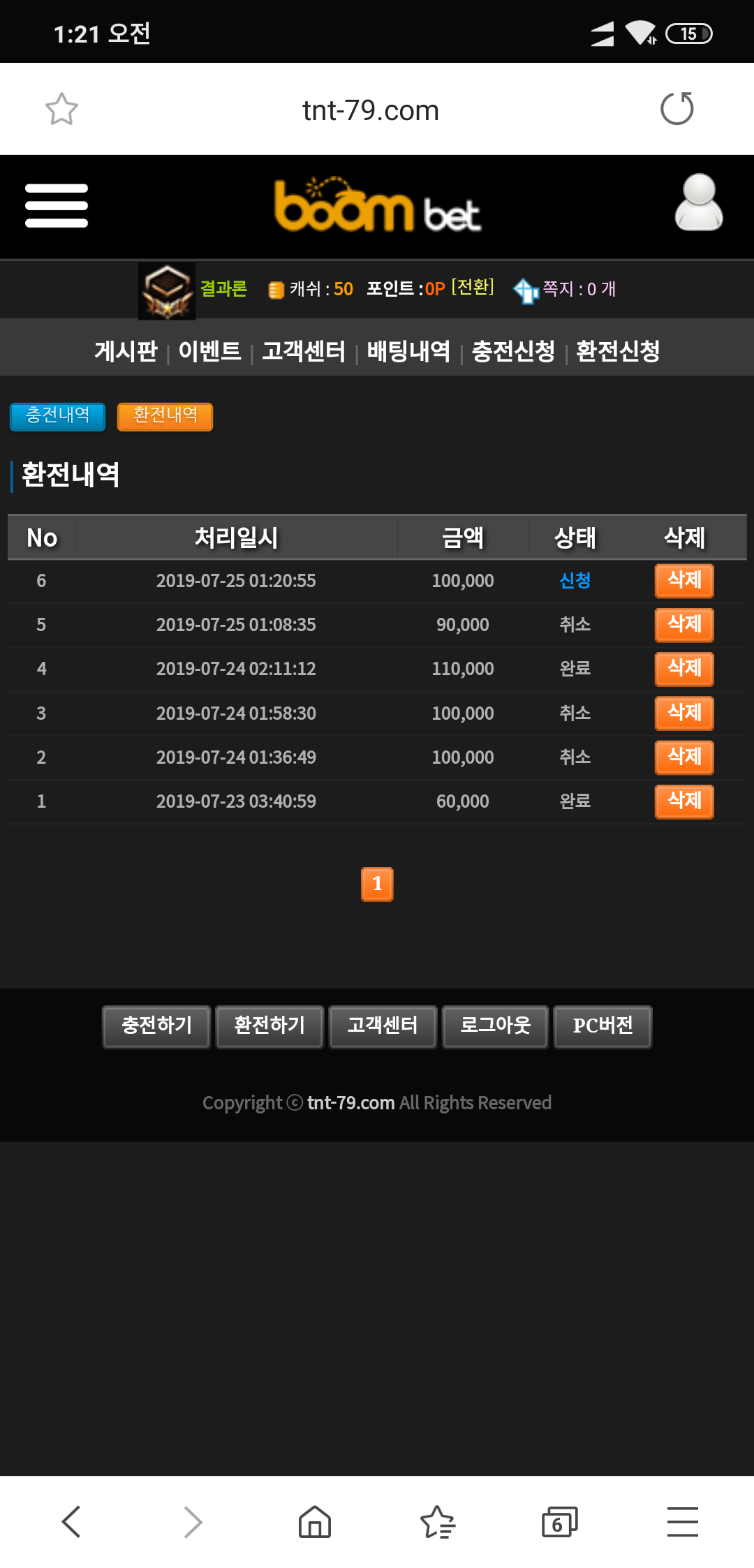Open 배팅내역 in the top menu

(408, 350)
